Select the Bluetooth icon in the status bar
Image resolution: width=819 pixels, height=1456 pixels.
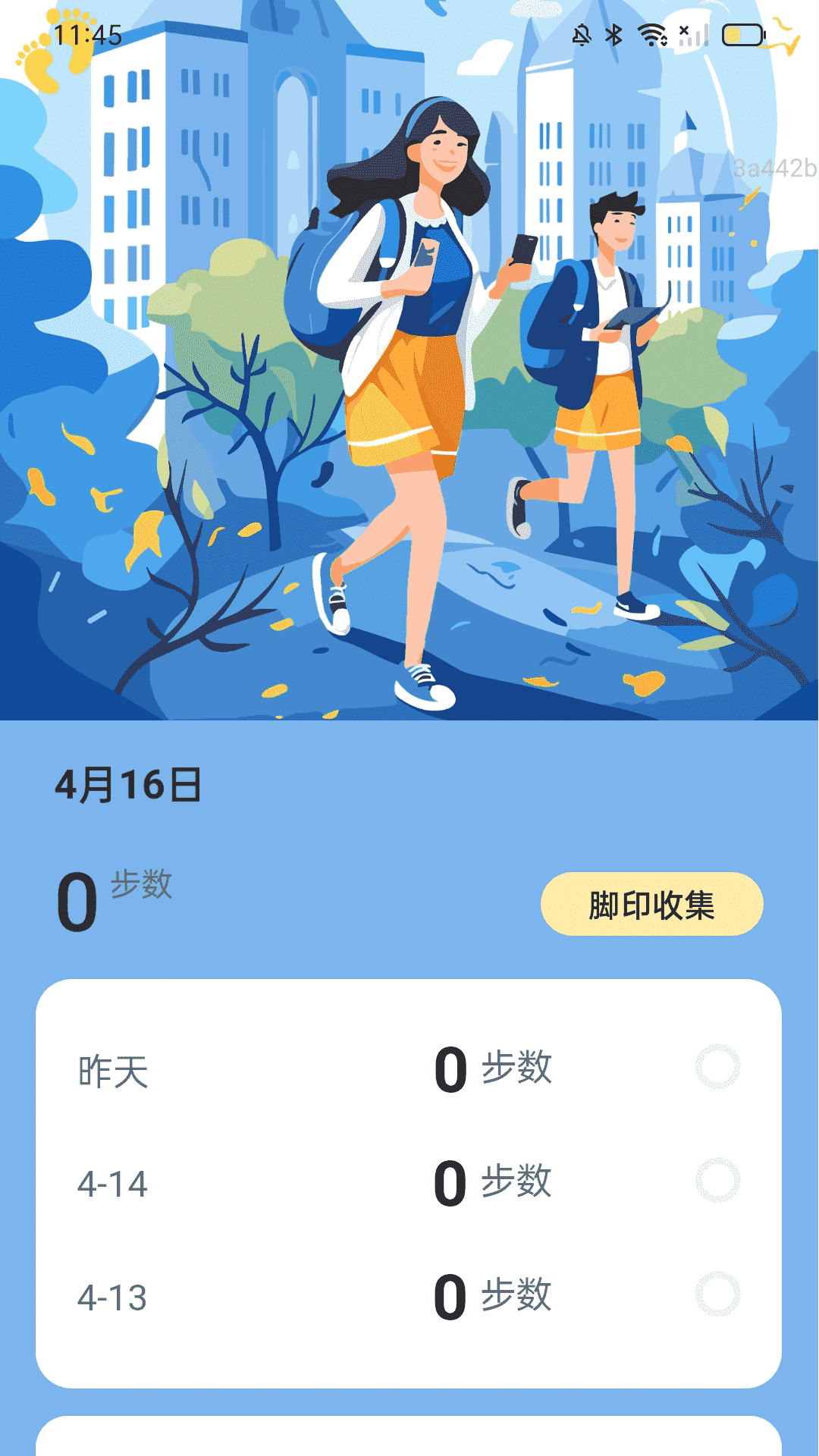pyautogui.click(x=613, y=33)
